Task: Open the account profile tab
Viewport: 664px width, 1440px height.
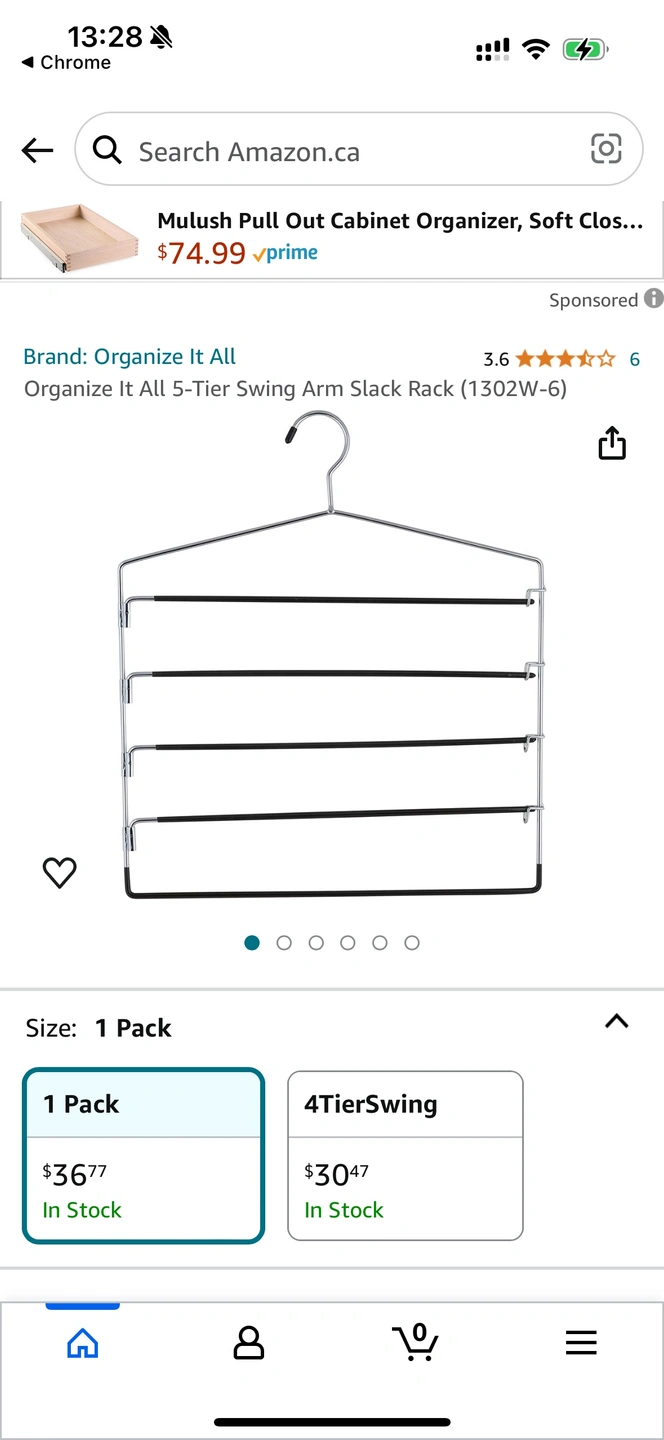Action: (248, 1343)
